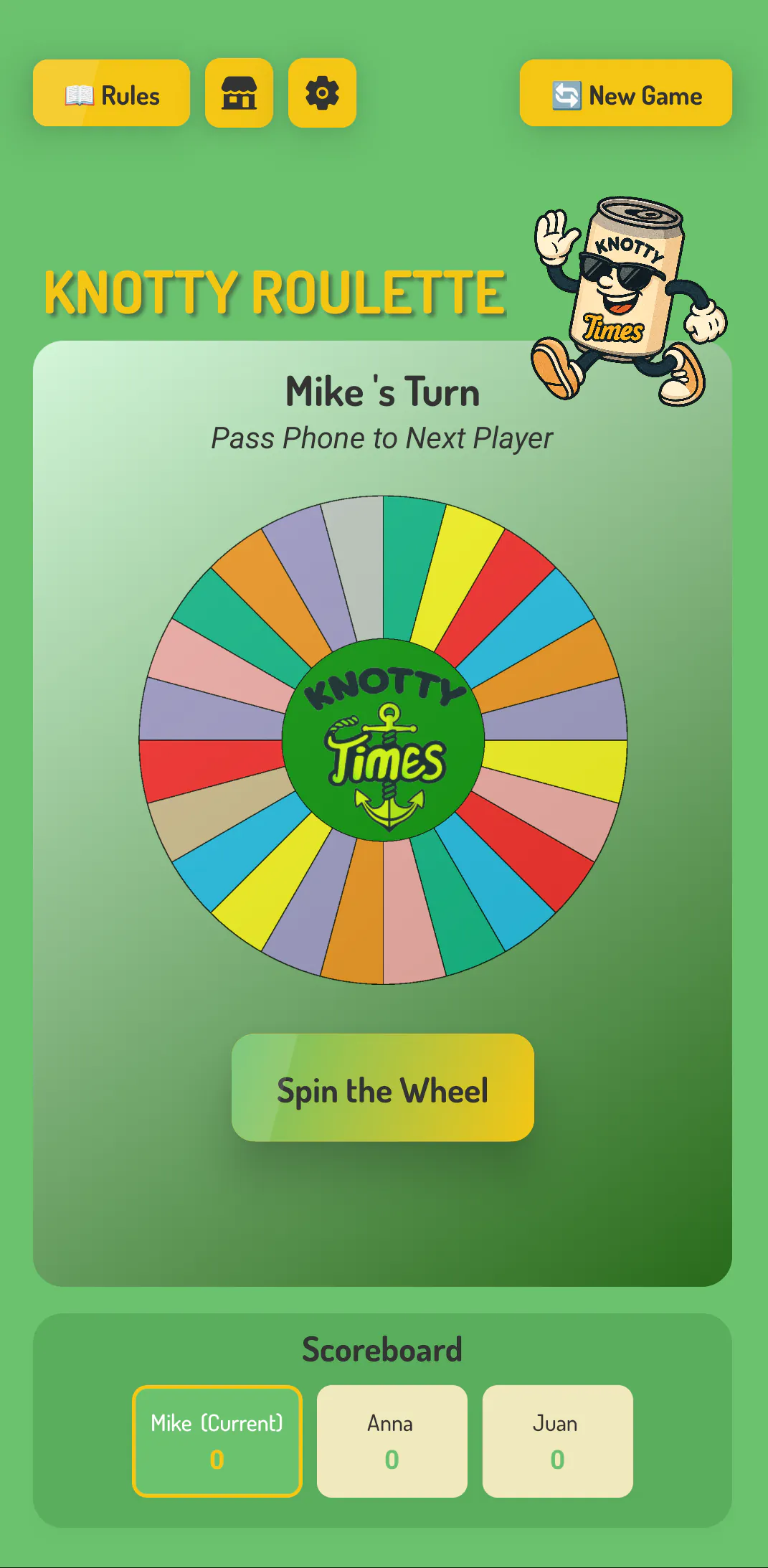Start a New Game
This screenshot has height=1568, width=768.
click(x=625, y=94)
